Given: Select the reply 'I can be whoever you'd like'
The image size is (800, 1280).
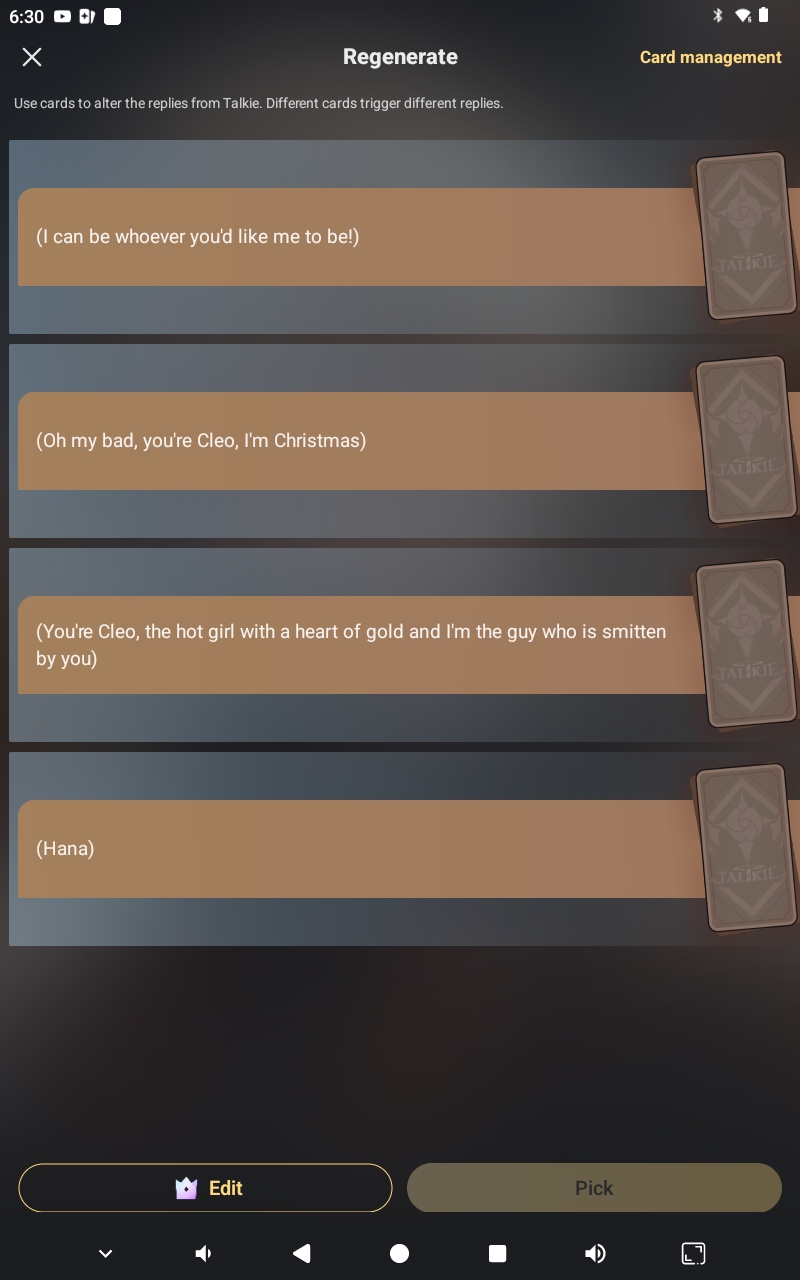Looking at the screenshot, I should click(360, 237).
